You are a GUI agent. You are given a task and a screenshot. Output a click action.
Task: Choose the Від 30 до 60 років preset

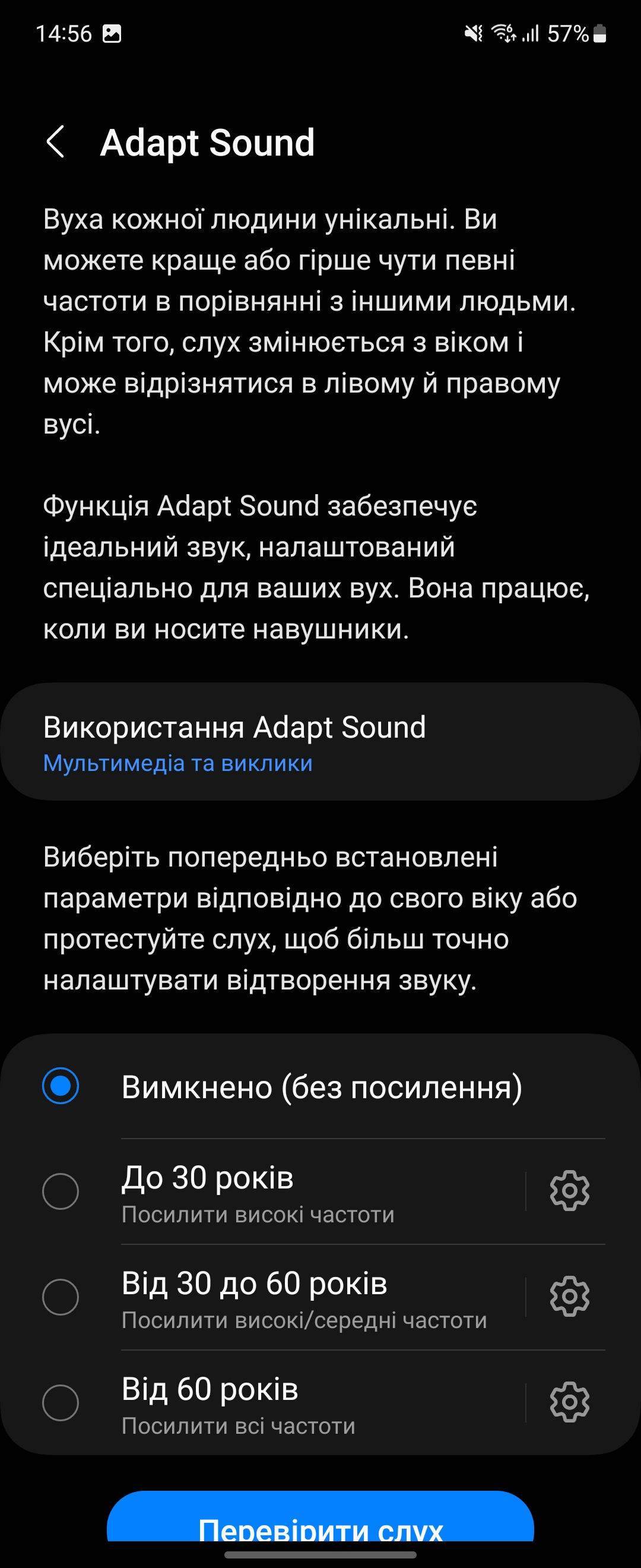coord(61,1297)
